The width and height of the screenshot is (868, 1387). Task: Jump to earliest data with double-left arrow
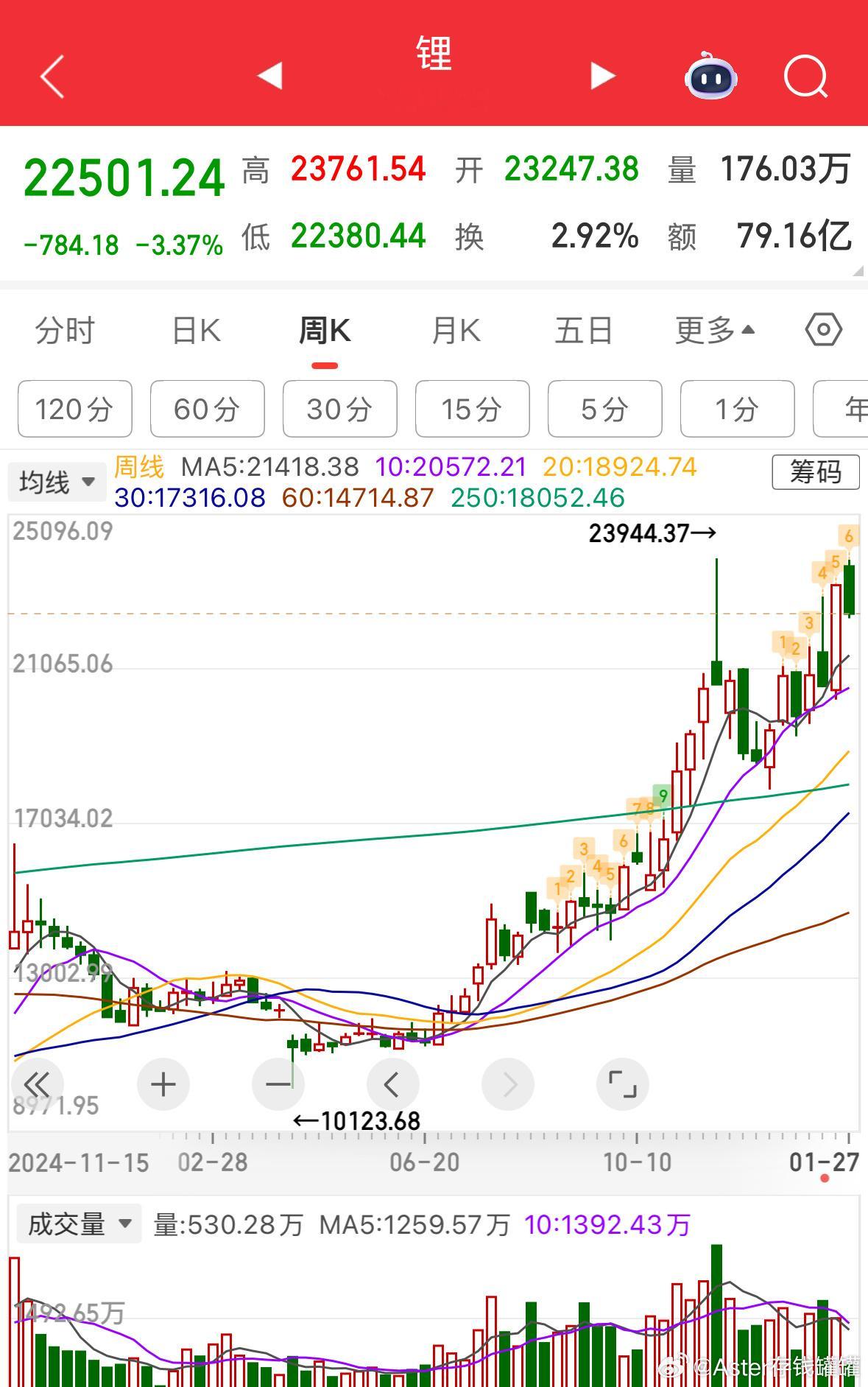[38, 1084]
